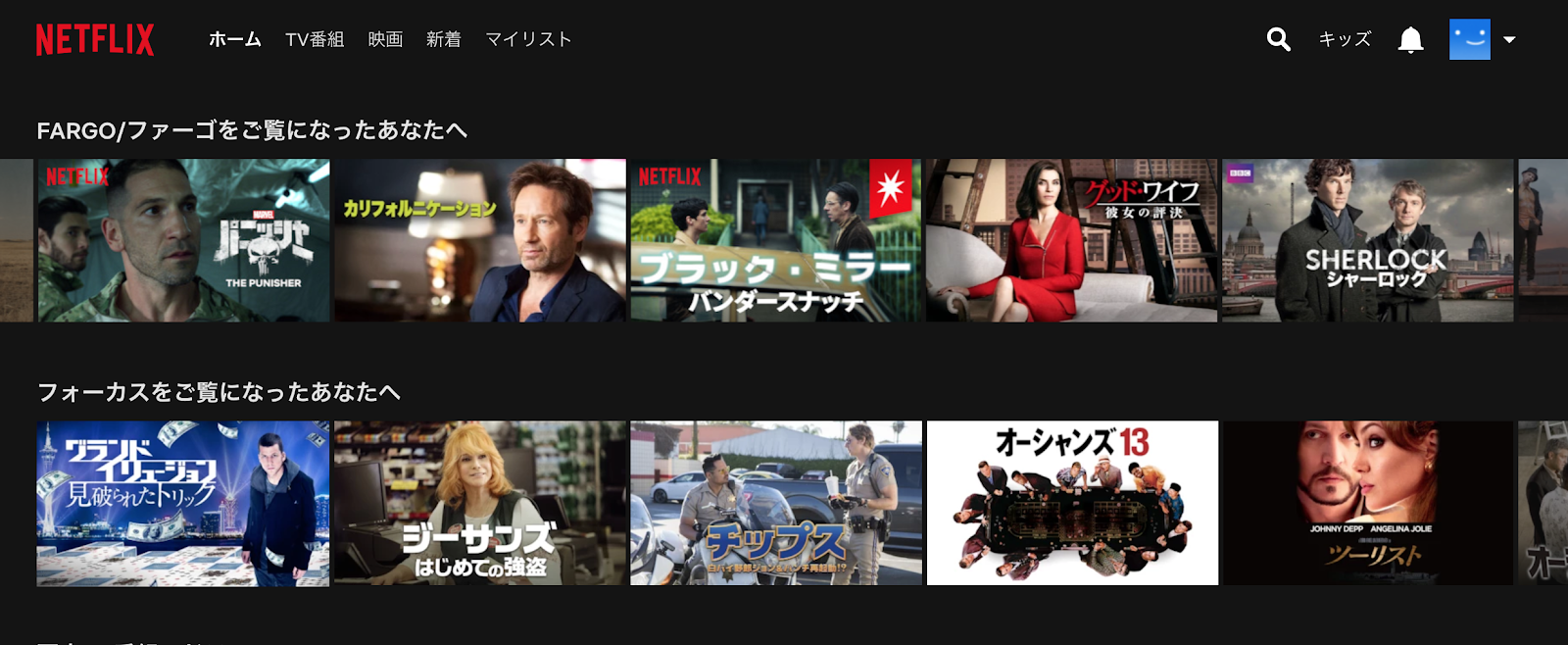Select ジーサンズ はじめての強盗 card
This screenshot has height=645, width=1568.
(479, 503)
